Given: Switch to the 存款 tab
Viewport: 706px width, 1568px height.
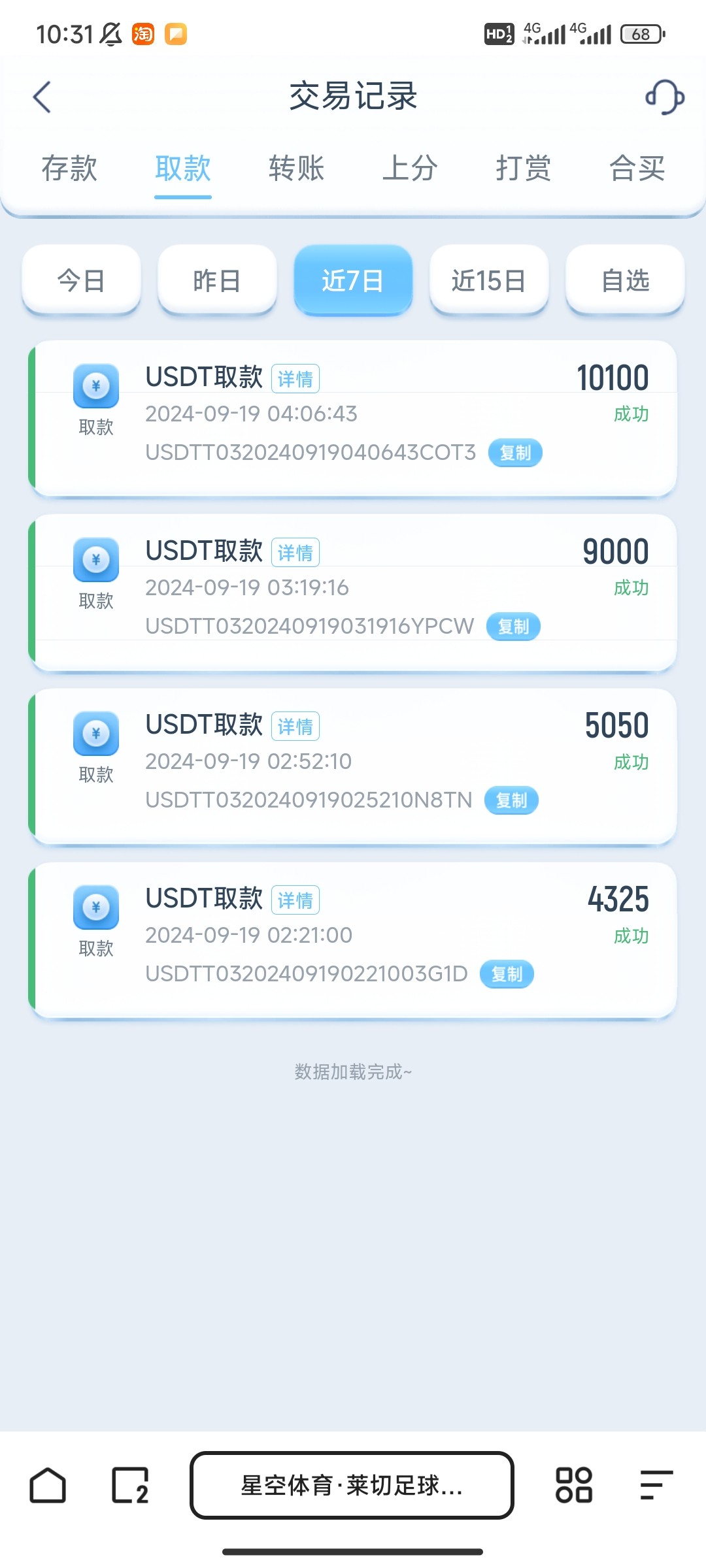Looking at the screenshot, I should click(69, 169).
